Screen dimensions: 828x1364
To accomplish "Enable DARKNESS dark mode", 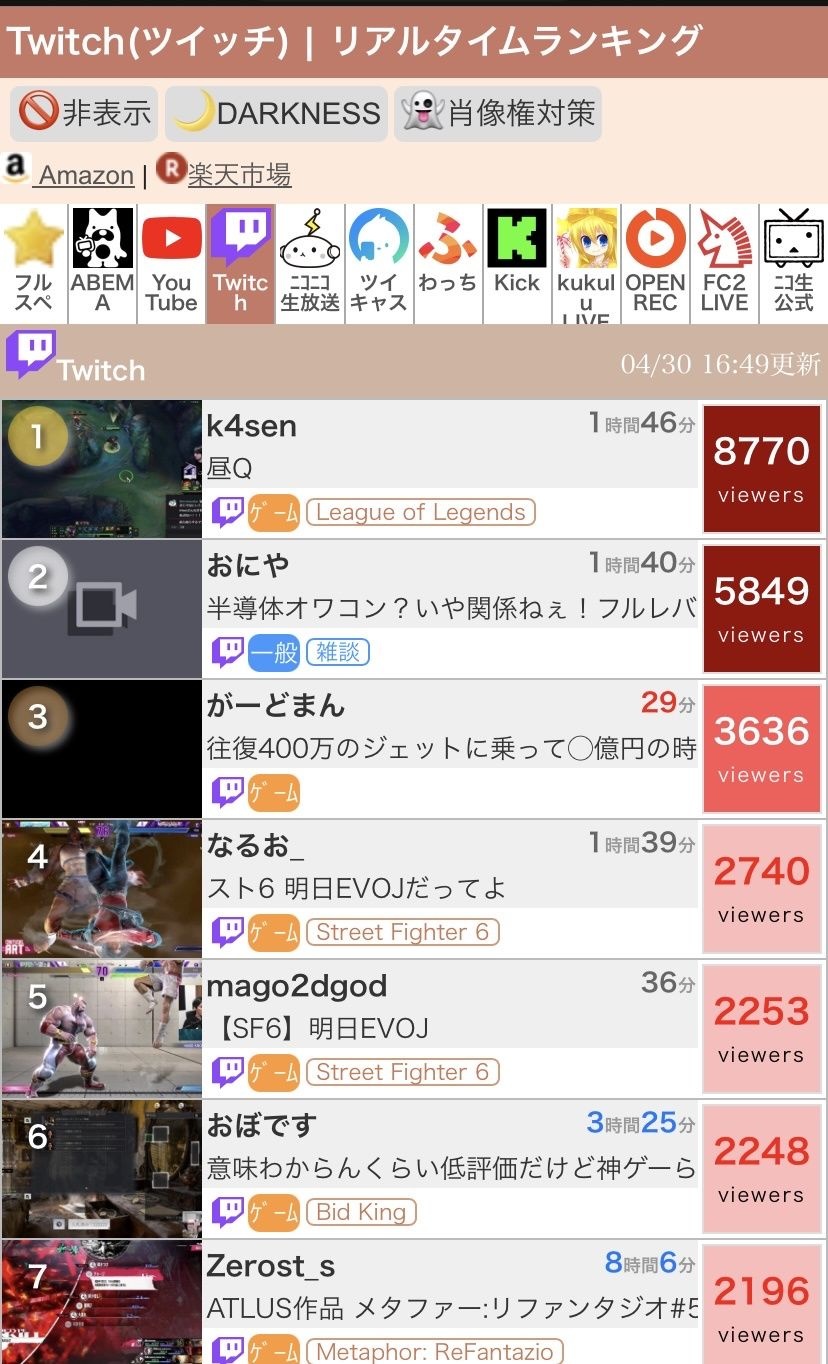I will pyautogui.click(x=277, y=113).
